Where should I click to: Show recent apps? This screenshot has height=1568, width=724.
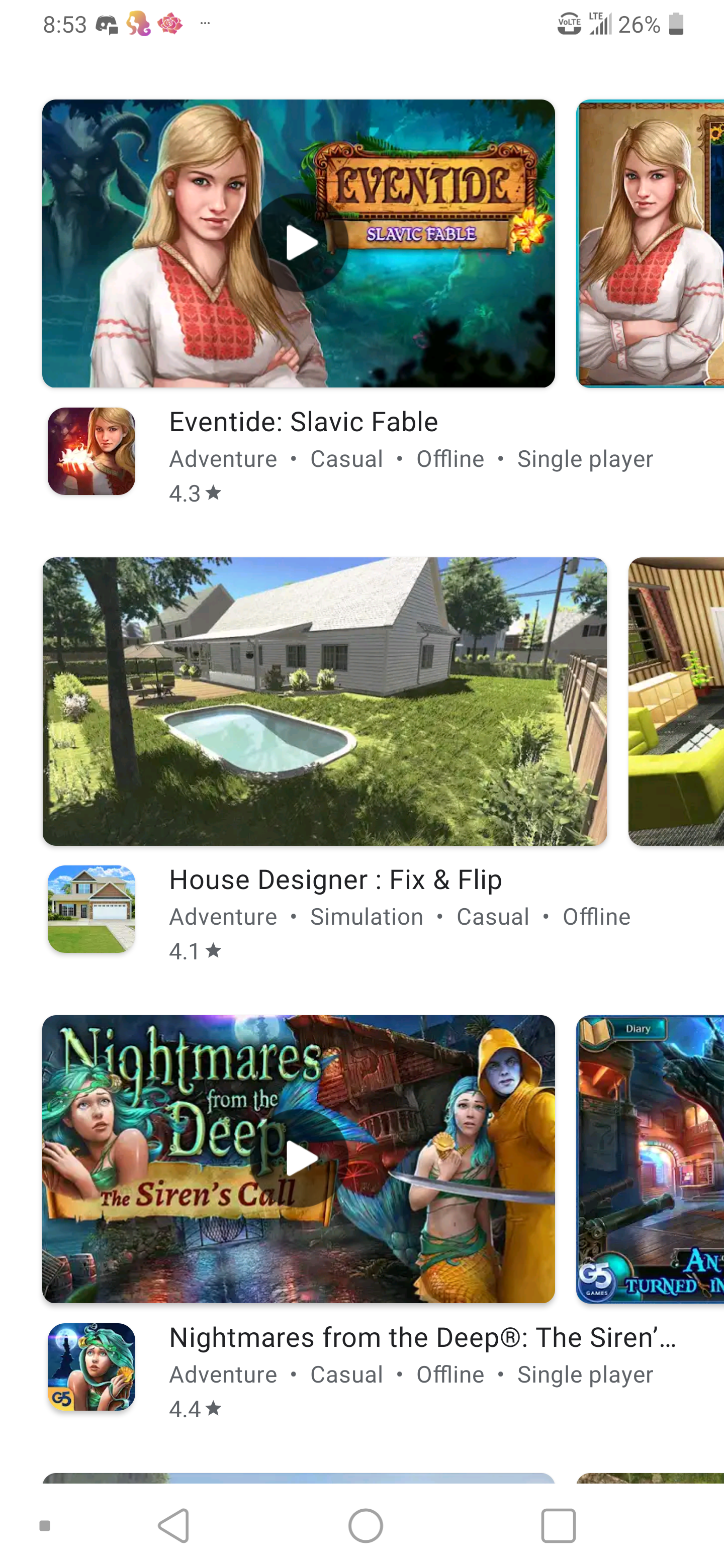[558, 1525]
